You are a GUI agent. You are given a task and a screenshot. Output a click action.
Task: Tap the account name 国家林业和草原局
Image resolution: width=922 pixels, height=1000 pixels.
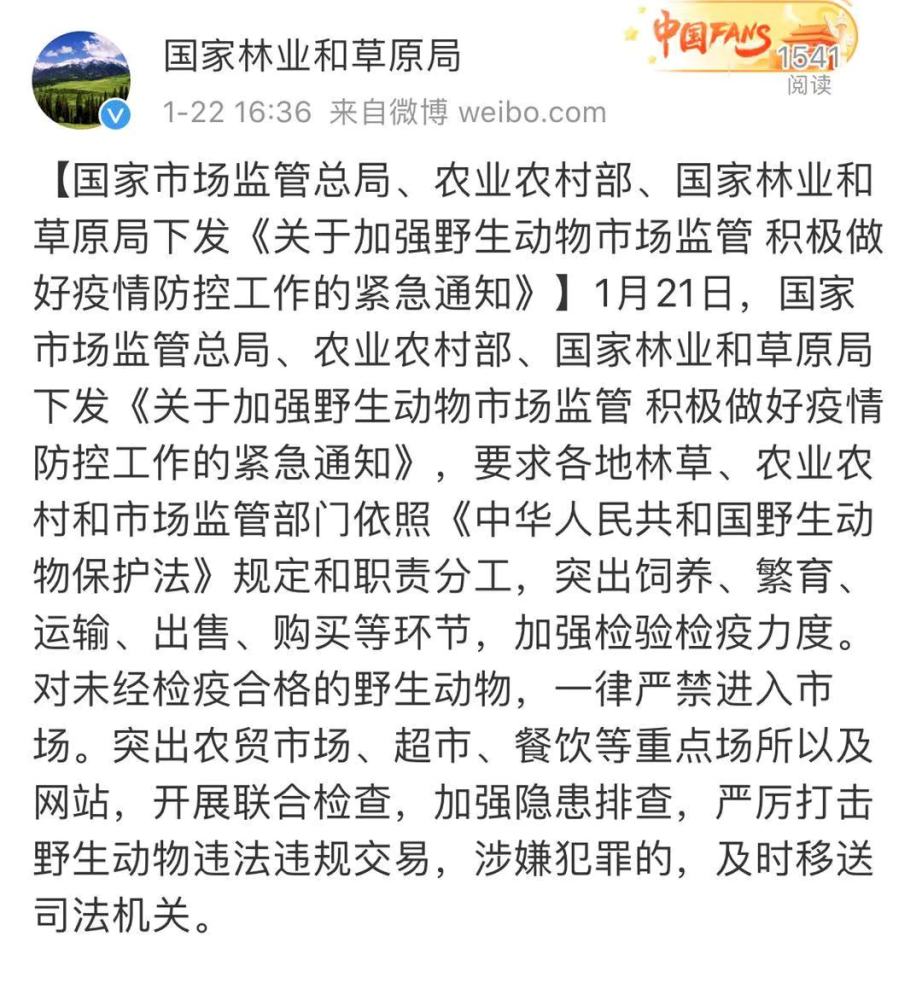312,55
